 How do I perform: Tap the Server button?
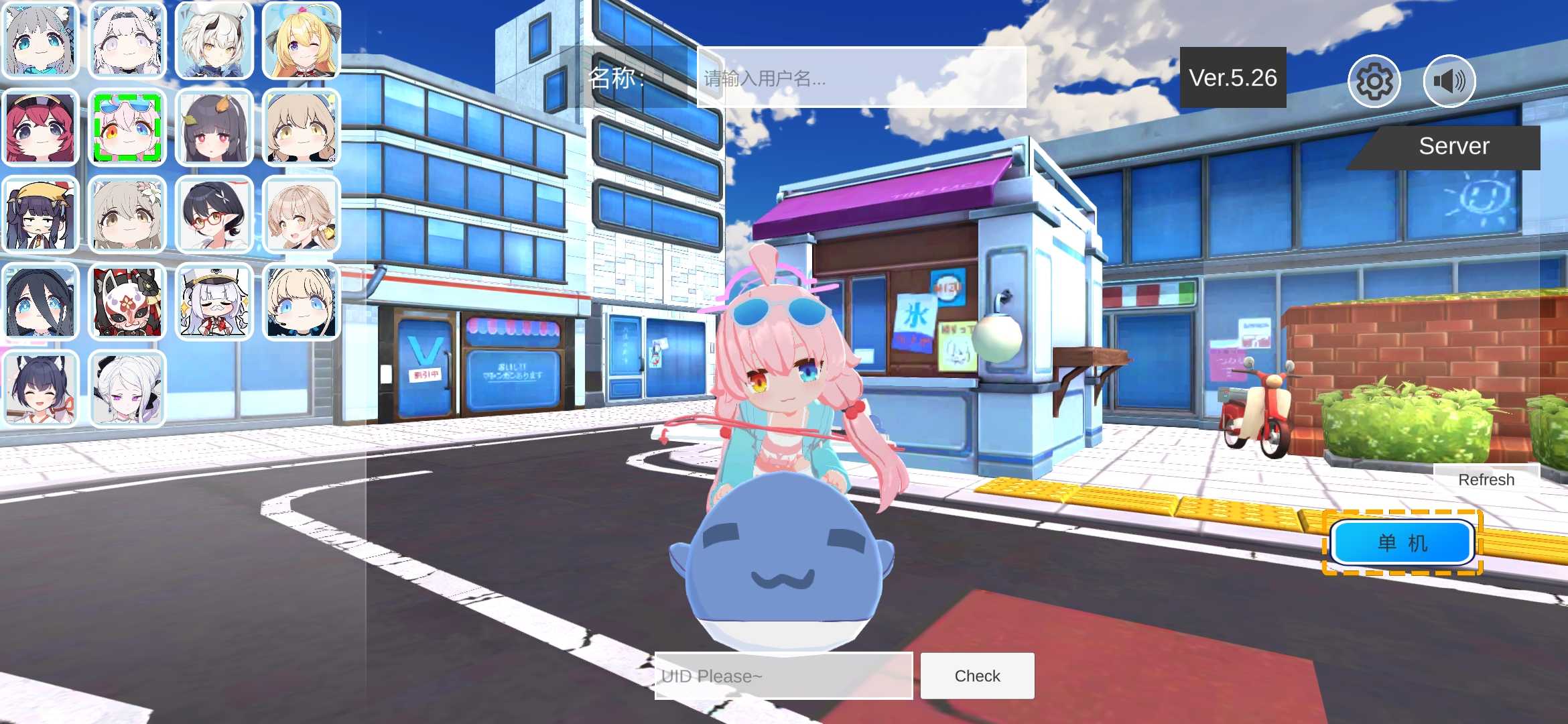tap(1453, 147)
